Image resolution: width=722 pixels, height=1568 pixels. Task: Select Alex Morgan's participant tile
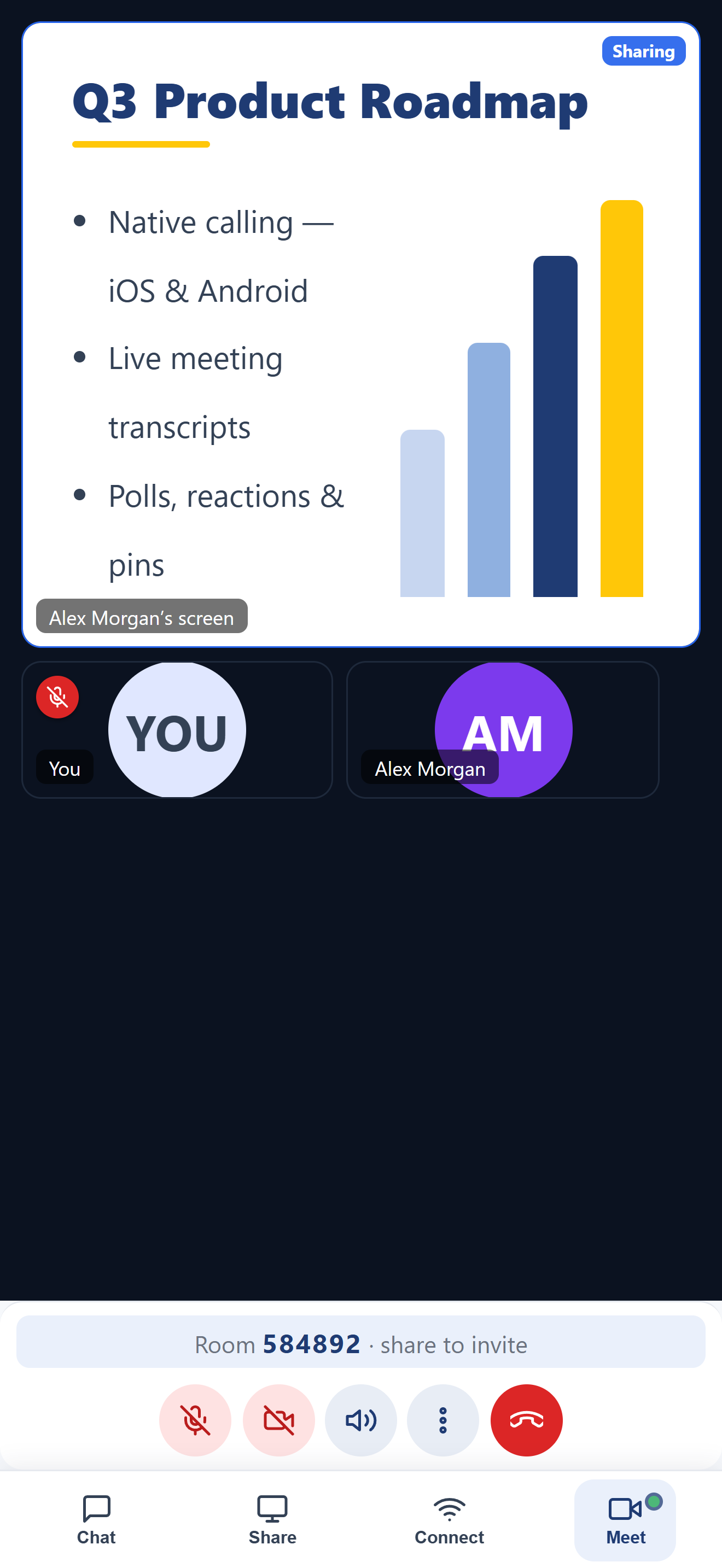(x=503, y=729)
